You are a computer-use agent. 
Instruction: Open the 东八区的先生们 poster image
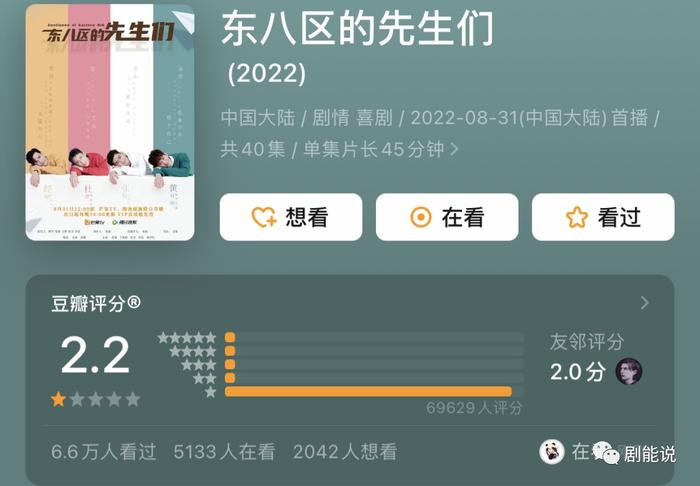[110, 121]
